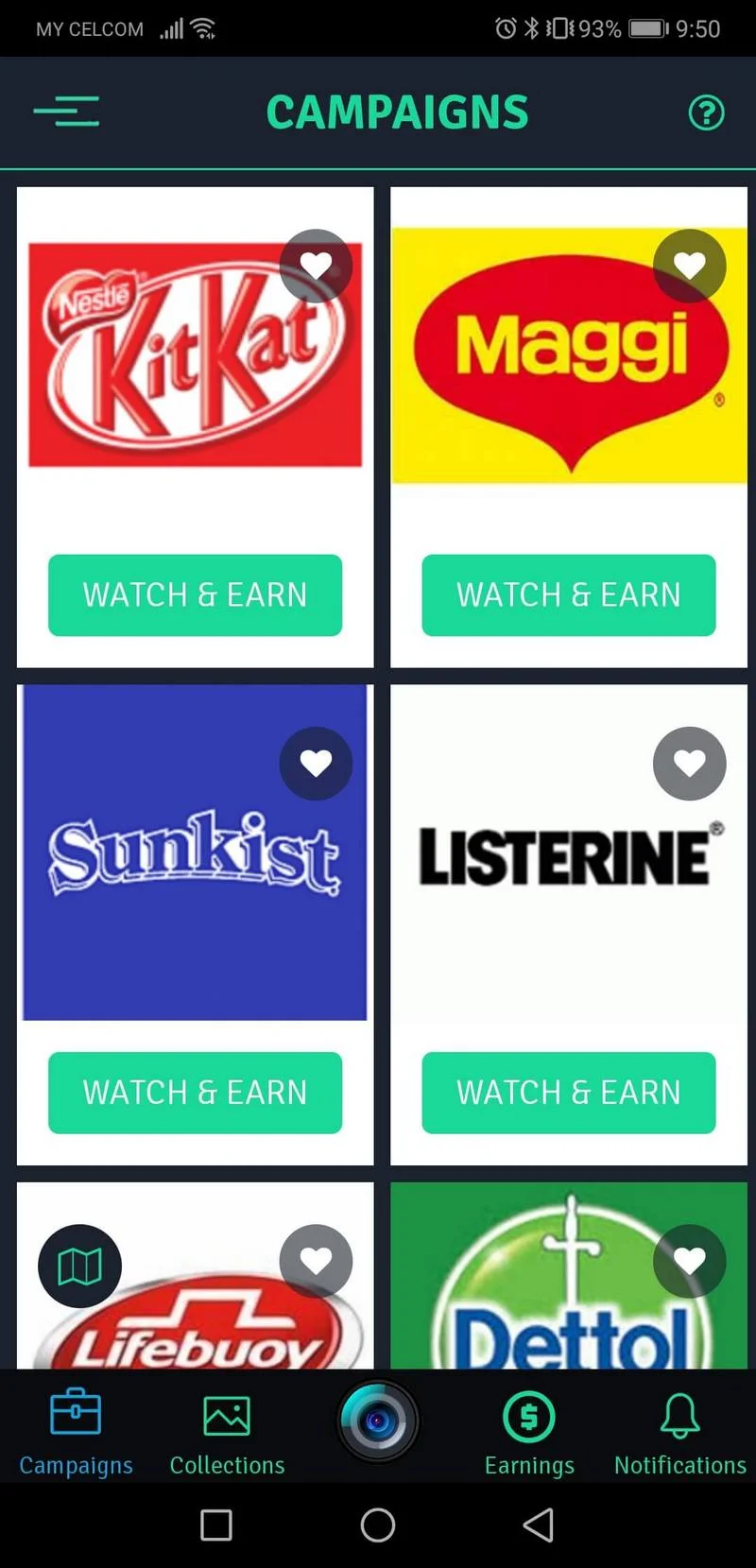Watch and earn from the Listerine campaign
The image size is (756, 1568).
click(x=568, y=1093)
